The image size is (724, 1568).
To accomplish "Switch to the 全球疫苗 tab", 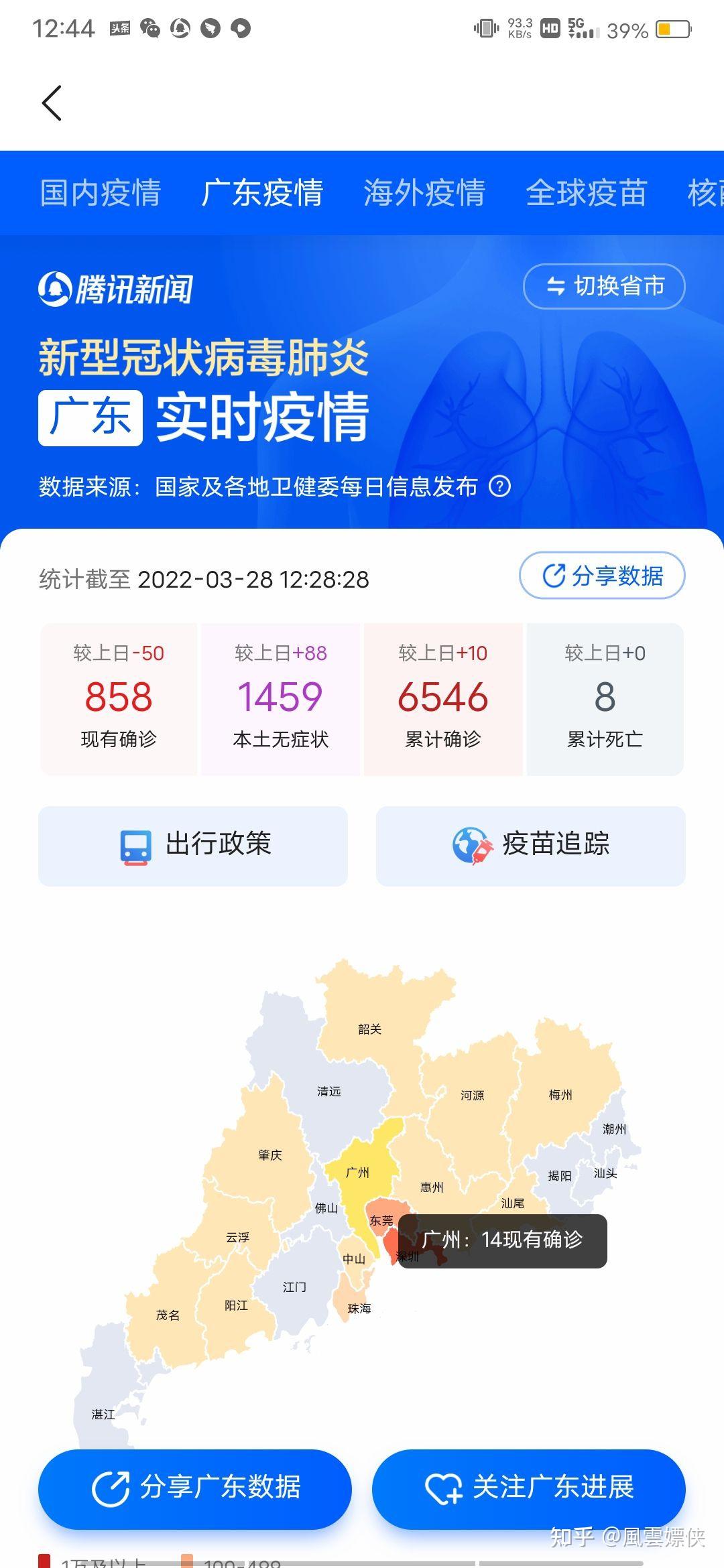I will pyautogui.click(x=587, y=193).
